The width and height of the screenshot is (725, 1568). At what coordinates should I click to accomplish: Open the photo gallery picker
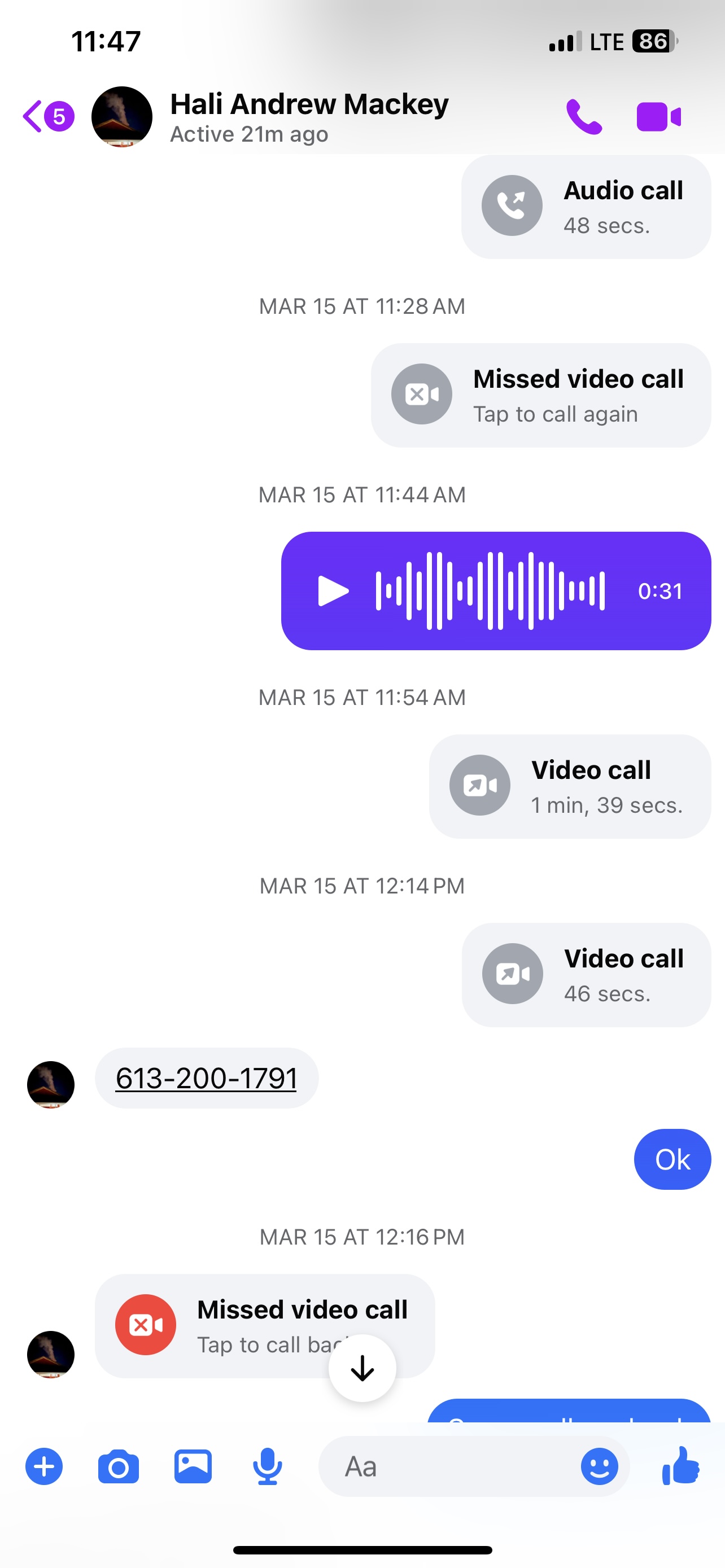(x=193, y=1466)
